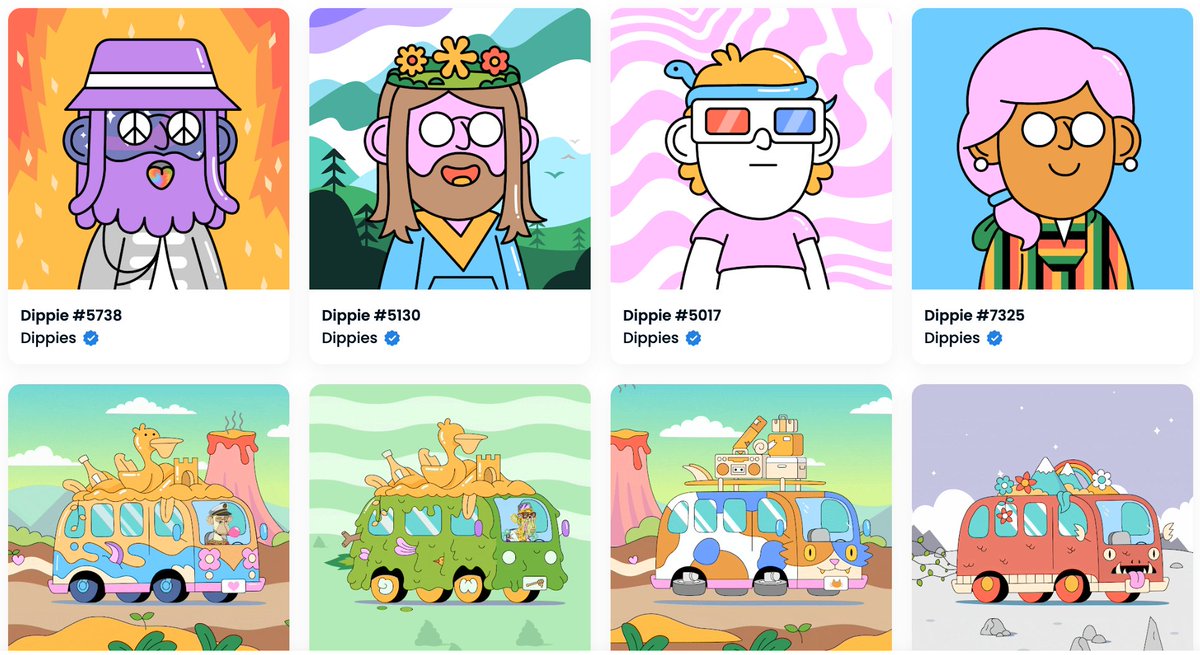Open Dippies collection link under Dippie #5130
Image resolution: width=1200 pixels, height=655 pixels.
(349, 338)
